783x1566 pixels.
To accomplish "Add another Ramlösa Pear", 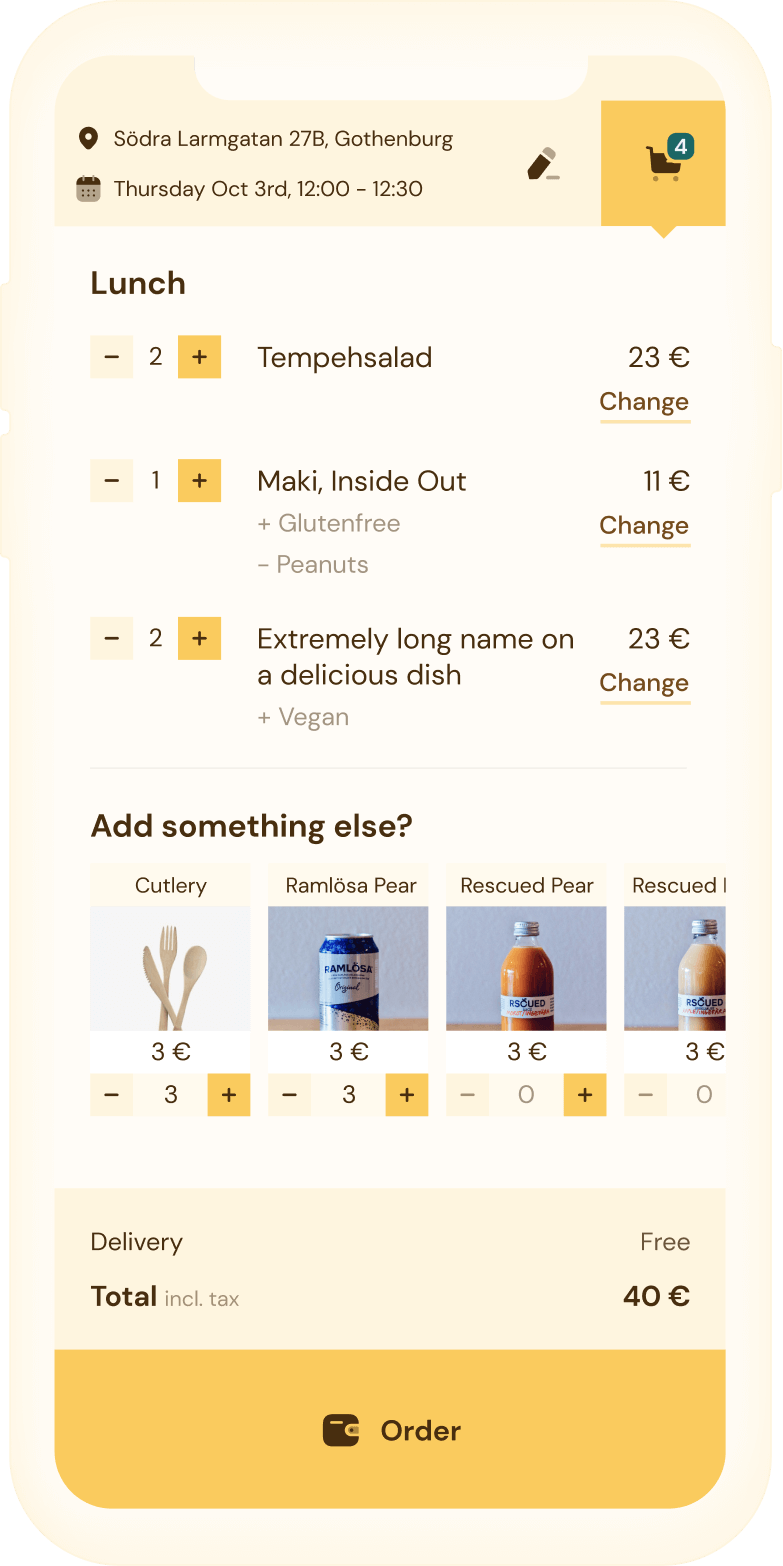I will pos(407,1095).
